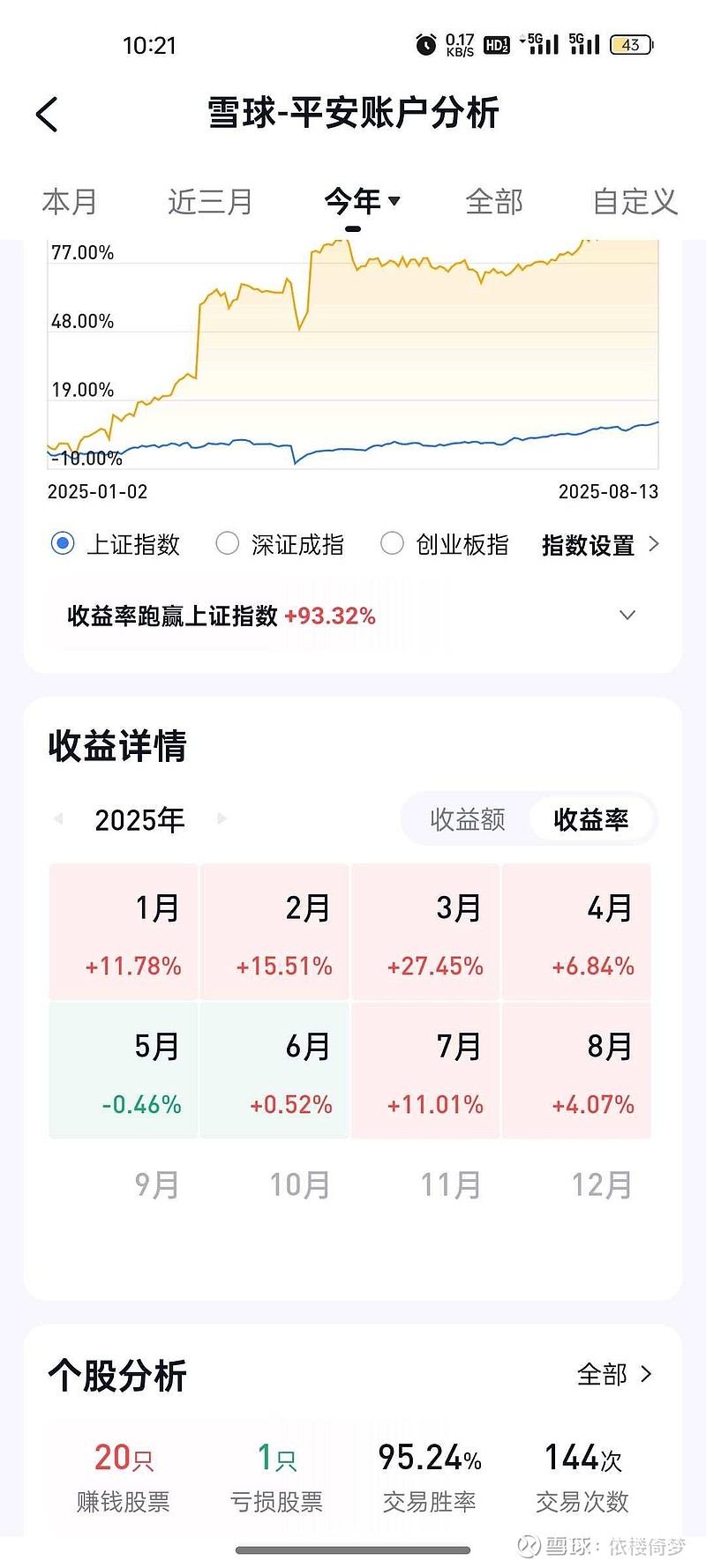
Task: Switch to 收益额 view
Action: point(468,819)
